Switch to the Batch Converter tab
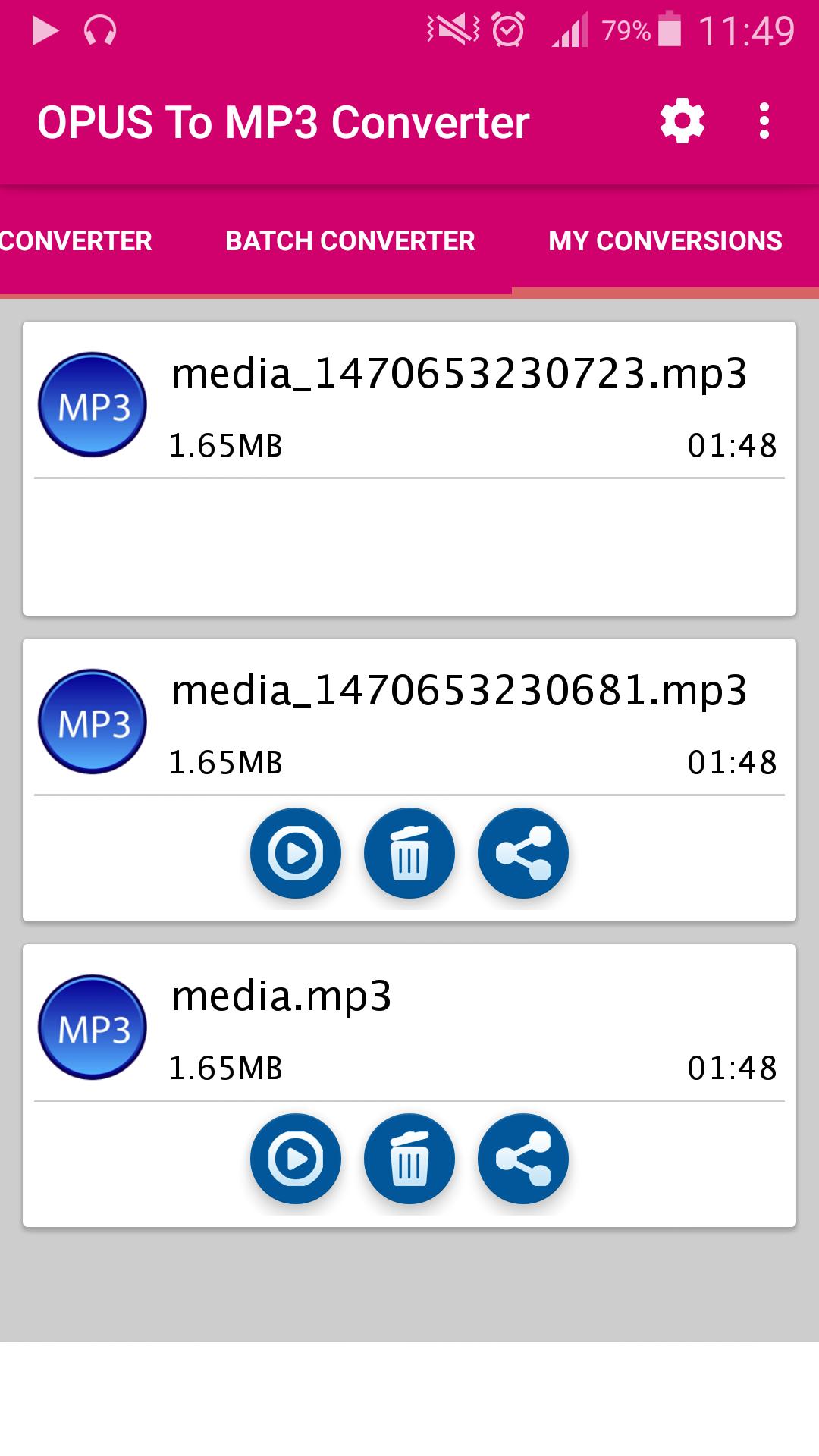 [x=350, y=241]
